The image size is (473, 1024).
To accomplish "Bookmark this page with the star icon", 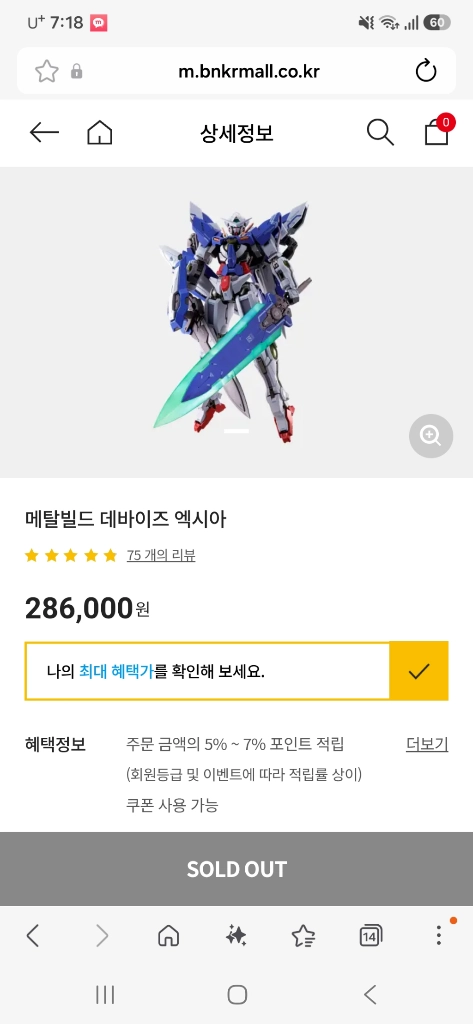I will (x=46, y=71).
